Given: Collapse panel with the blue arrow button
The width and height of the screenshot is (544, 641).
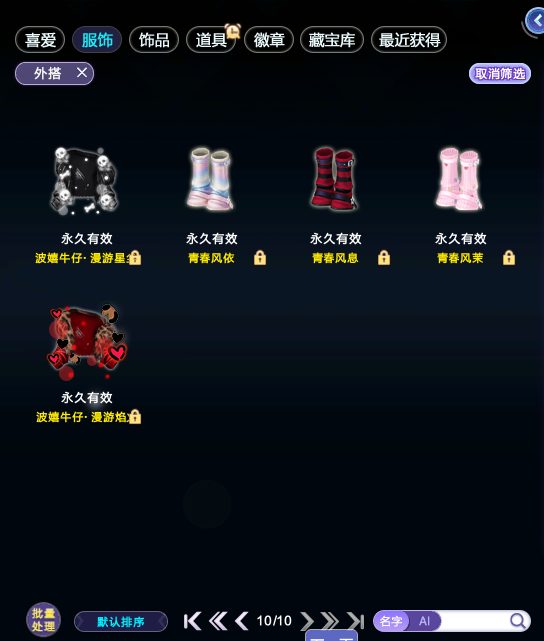Looking at the screenshot, I should (535, 20).
